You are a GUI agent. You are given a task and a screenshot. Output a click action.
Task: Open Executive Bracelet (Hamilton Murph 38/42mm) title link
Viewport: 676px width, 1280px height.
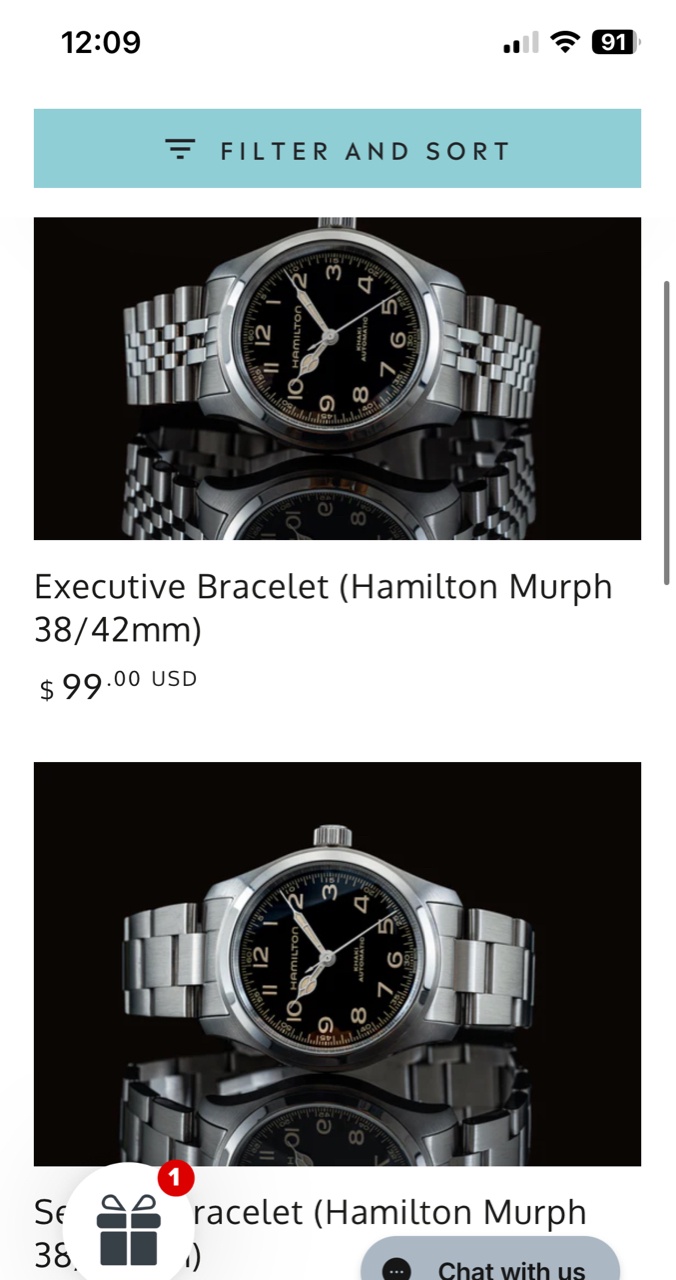(322, 608)
